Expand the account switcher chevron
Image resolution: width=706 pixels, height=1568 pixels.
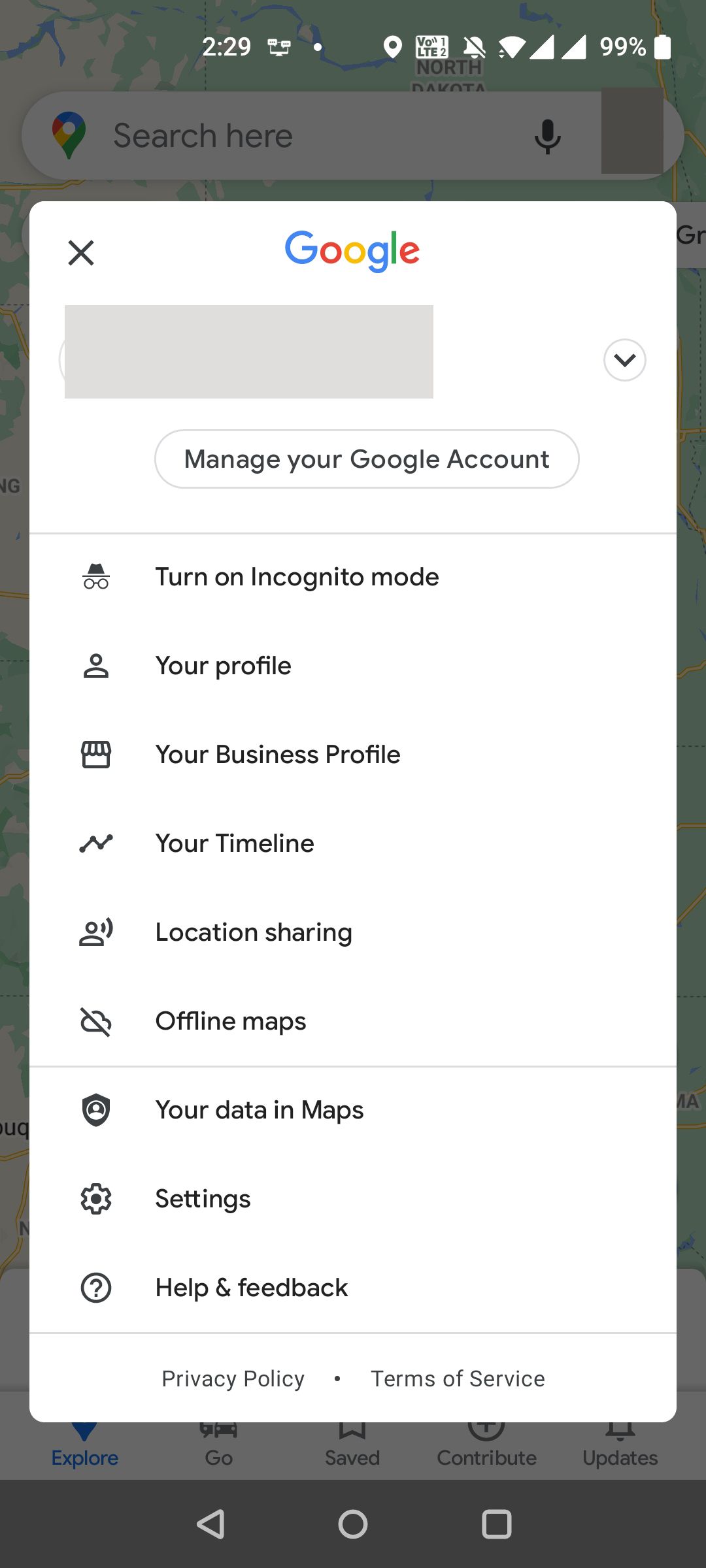click(x=624, y=360)
